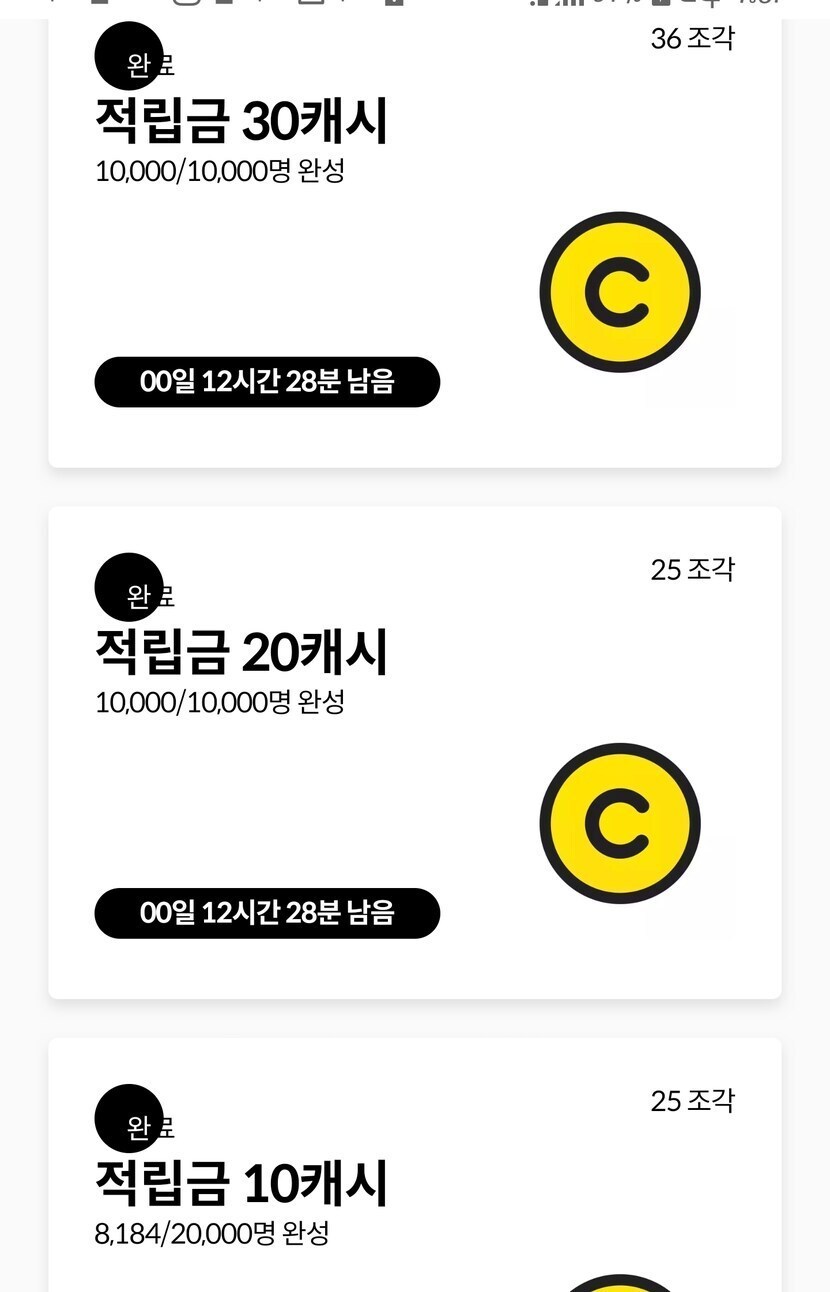Open the 적립금 30캐시 puzzle card
This screenshot has height=1292, width=830.
(415, 241)
